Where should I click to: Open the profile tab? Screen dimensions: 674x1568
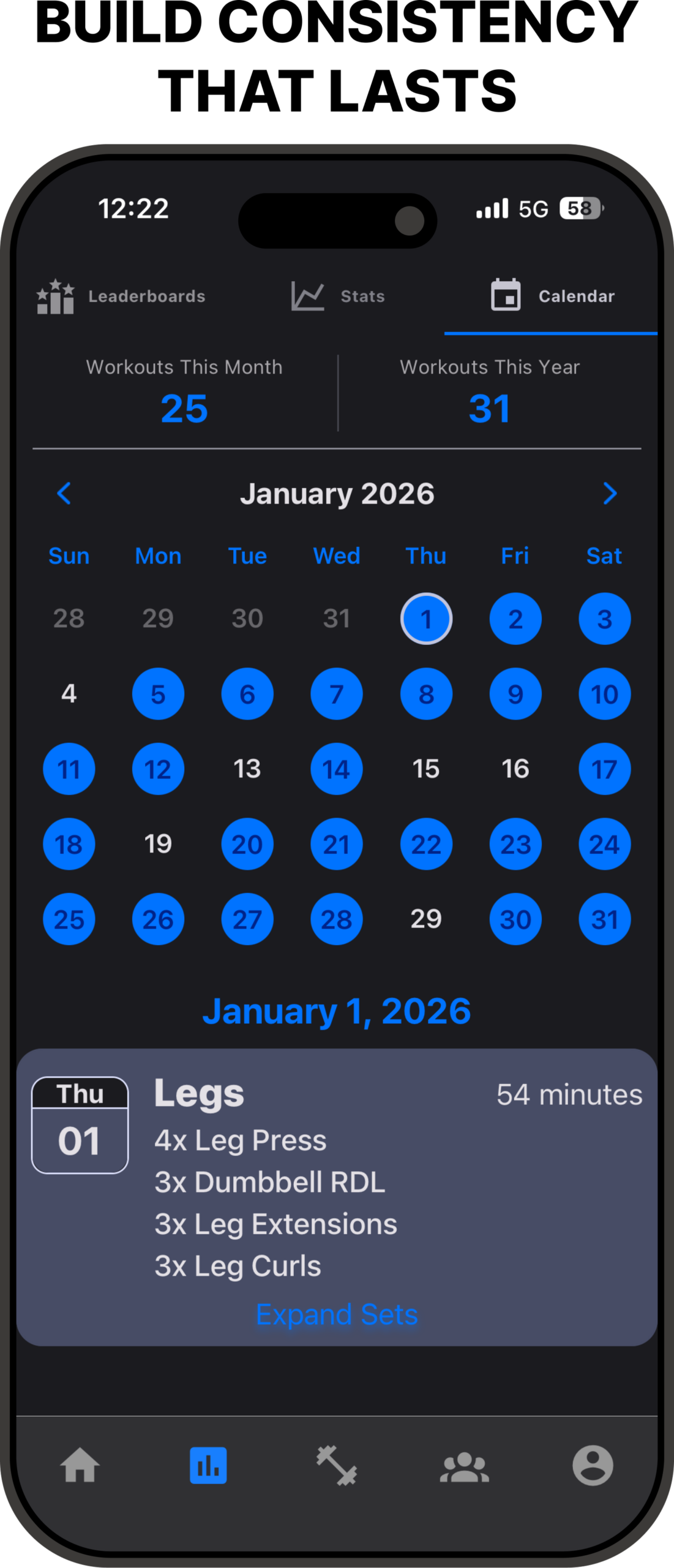pyautogui.click(x=593, y=1466)
